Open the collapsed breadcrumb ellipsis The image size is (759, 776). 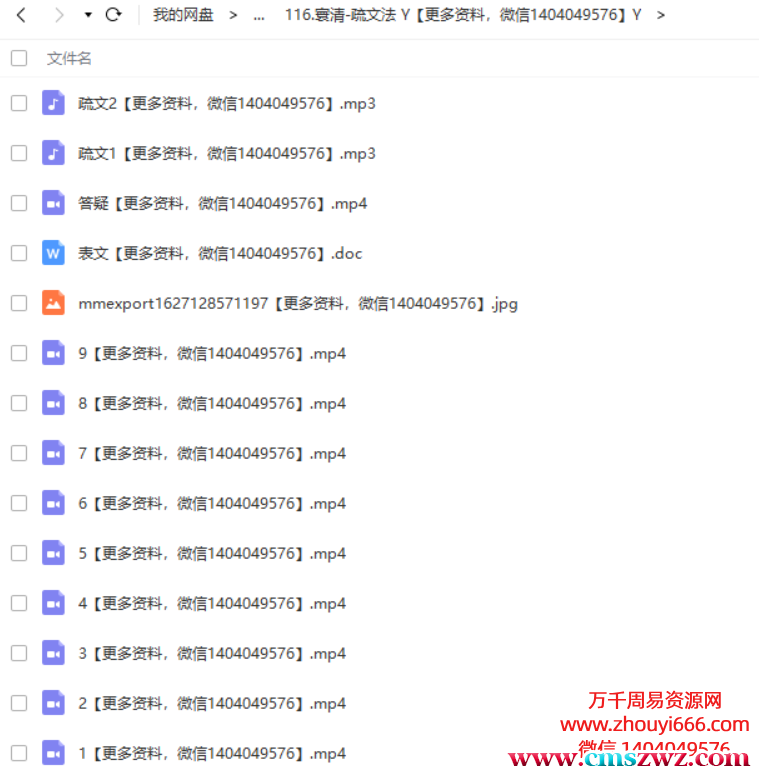click(259, 15)
